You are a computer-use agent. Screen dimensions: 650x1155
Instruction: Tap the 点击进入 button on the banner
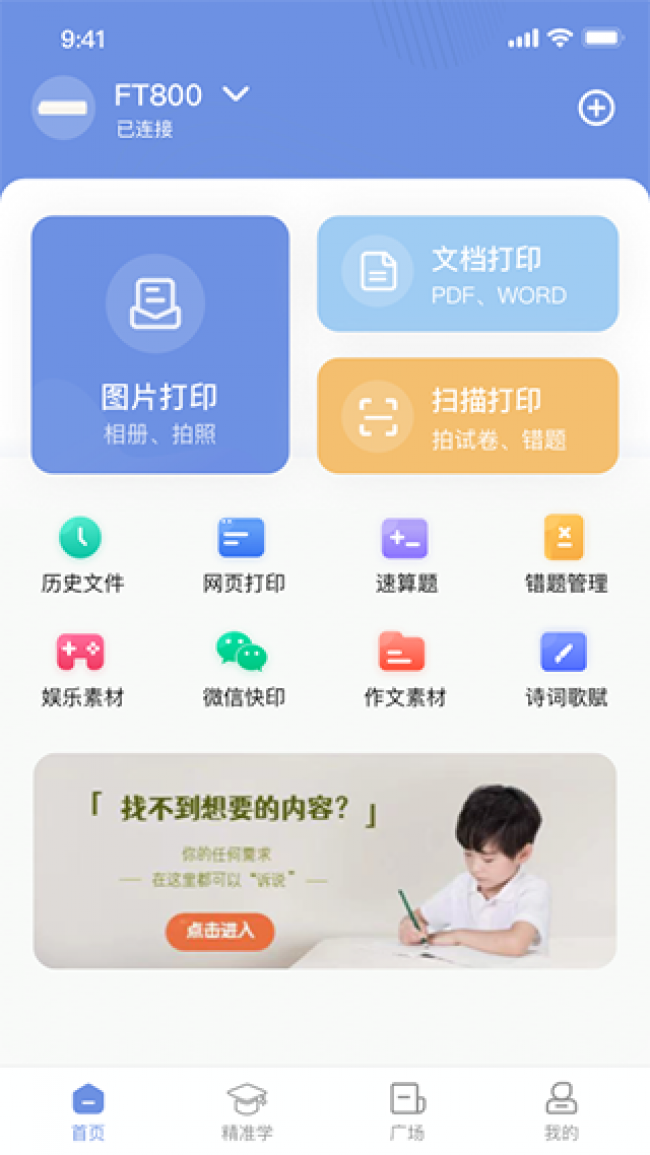[220, 930]
